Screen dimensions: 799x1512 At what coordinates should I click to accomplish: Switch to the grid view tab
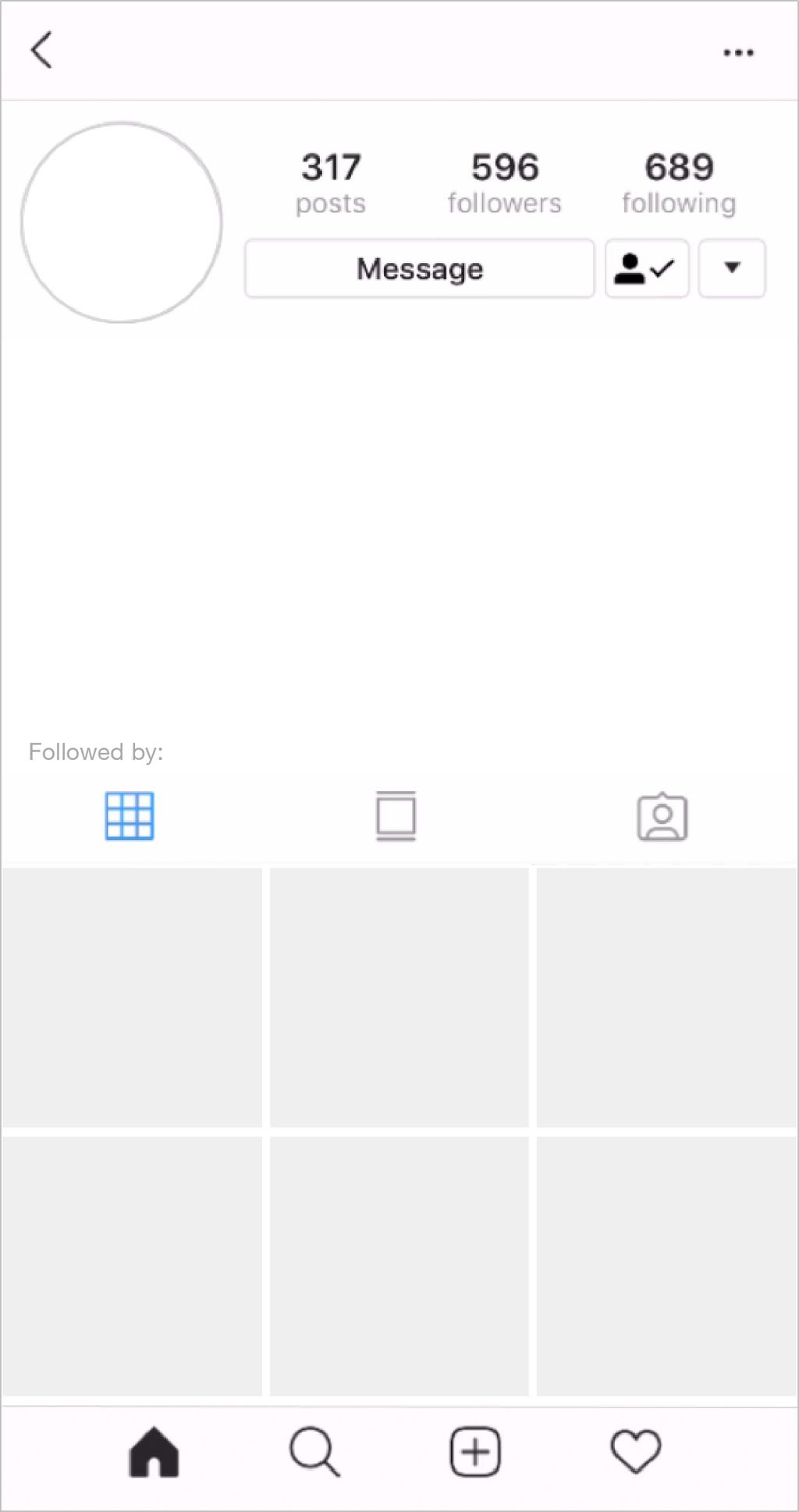130,816
